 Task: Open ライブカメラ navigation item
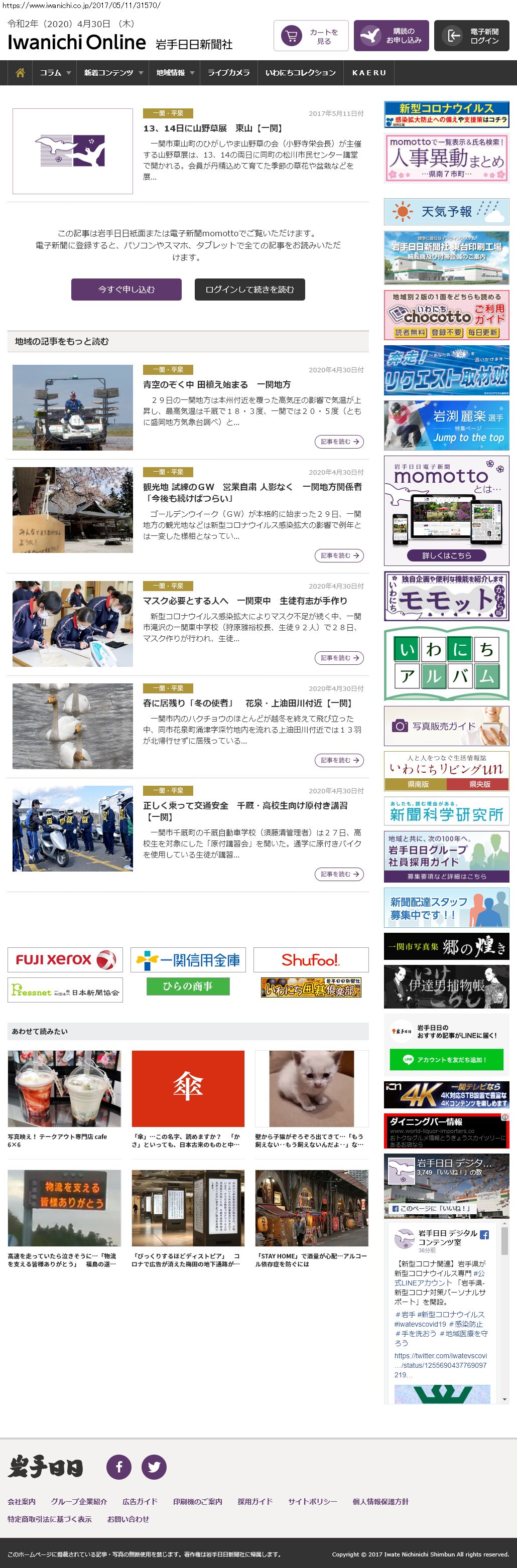point(228,73)
